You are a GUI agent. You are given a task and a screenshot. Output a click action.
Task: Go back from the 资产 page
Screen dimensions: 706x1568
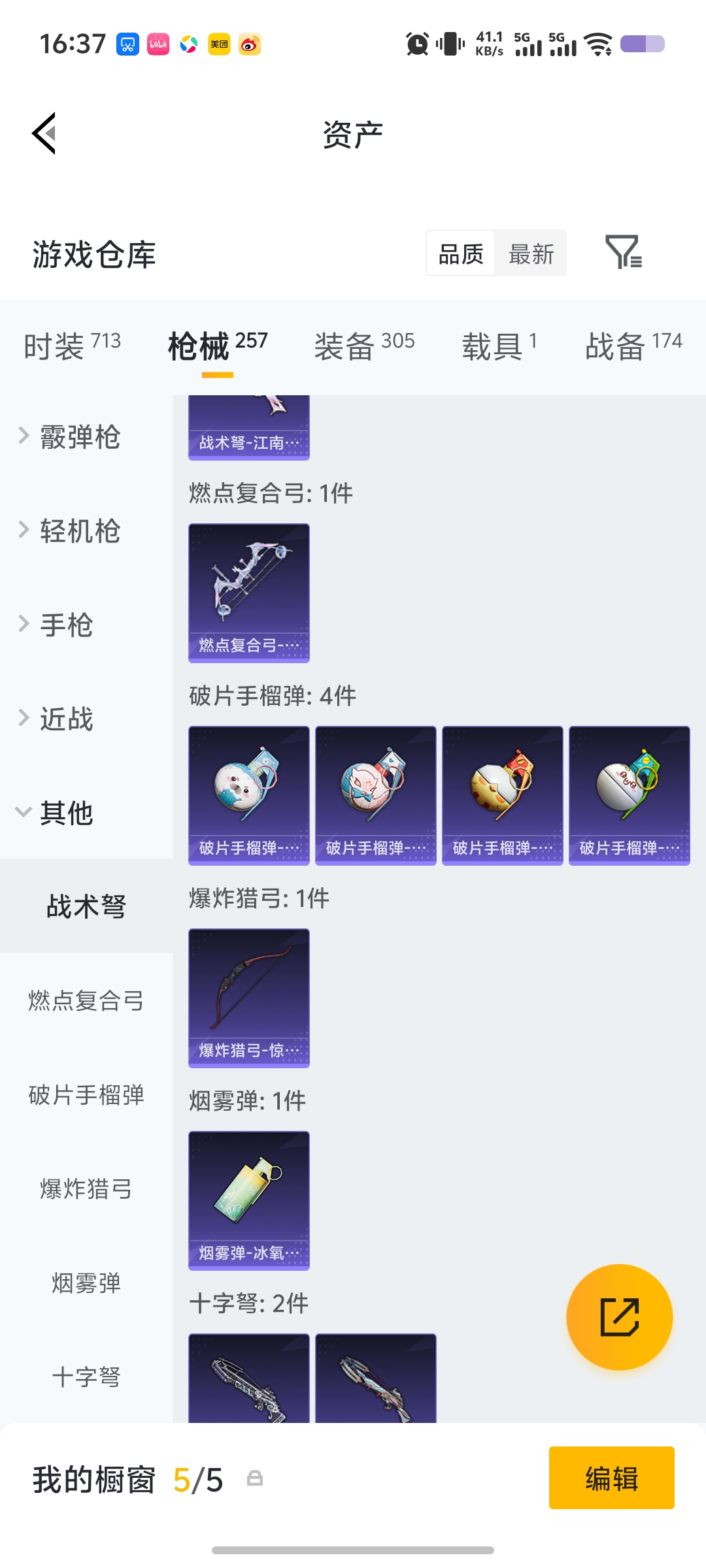tap(44, 133)
